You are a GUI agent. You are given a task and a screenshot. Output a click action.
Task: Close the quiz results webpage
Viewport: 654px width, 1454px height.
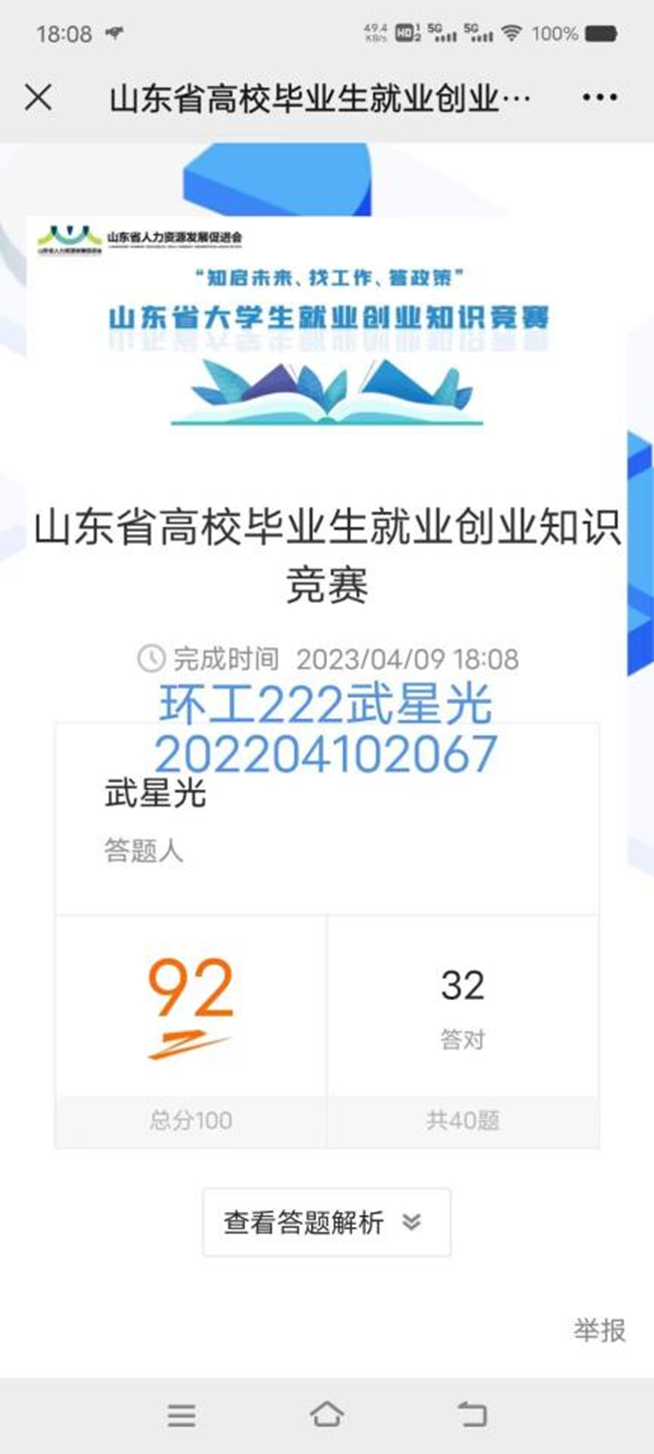[38, 98]
